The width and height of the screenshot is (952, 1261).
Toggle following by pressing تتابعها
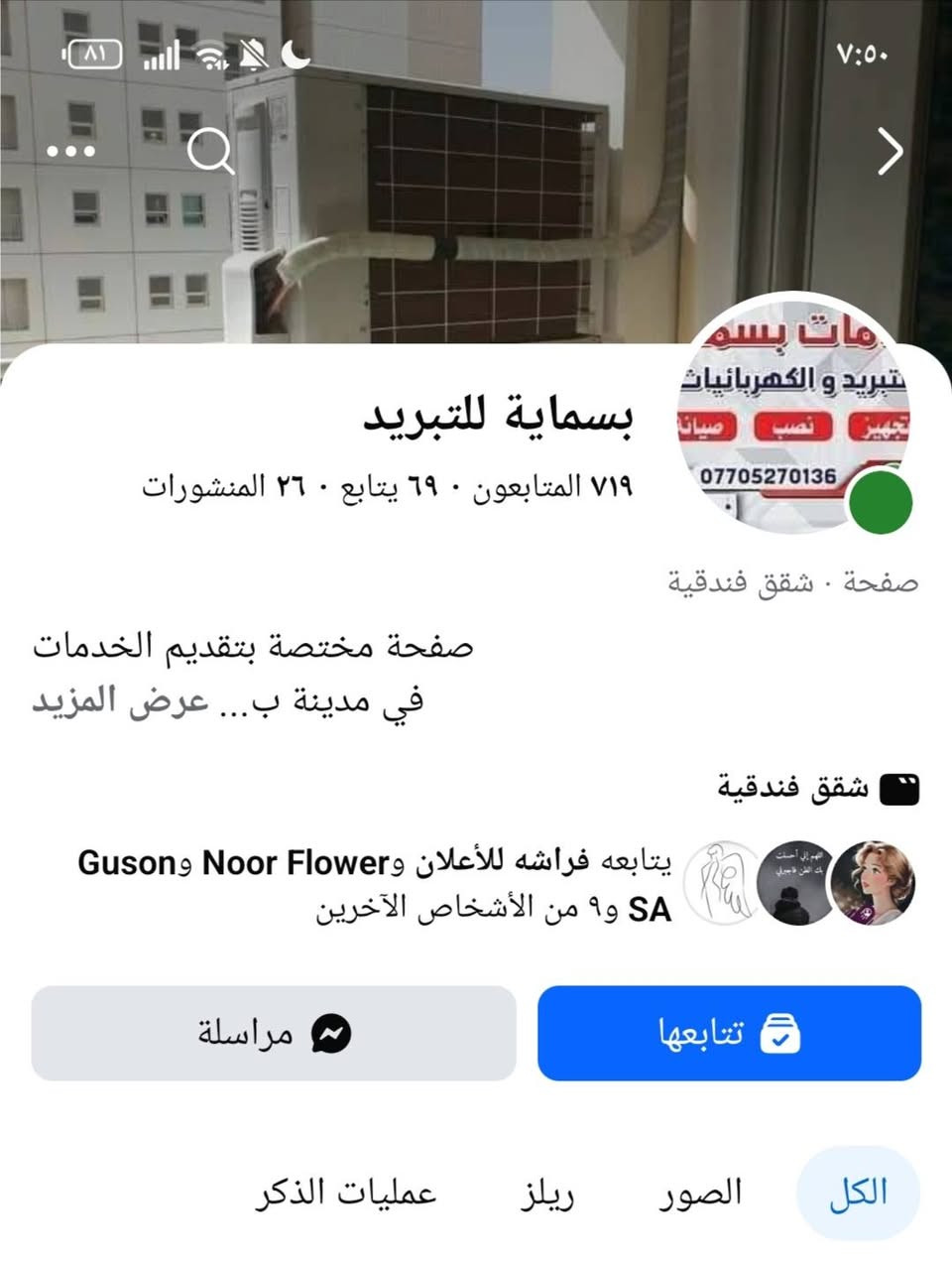tap(729, 1034)
